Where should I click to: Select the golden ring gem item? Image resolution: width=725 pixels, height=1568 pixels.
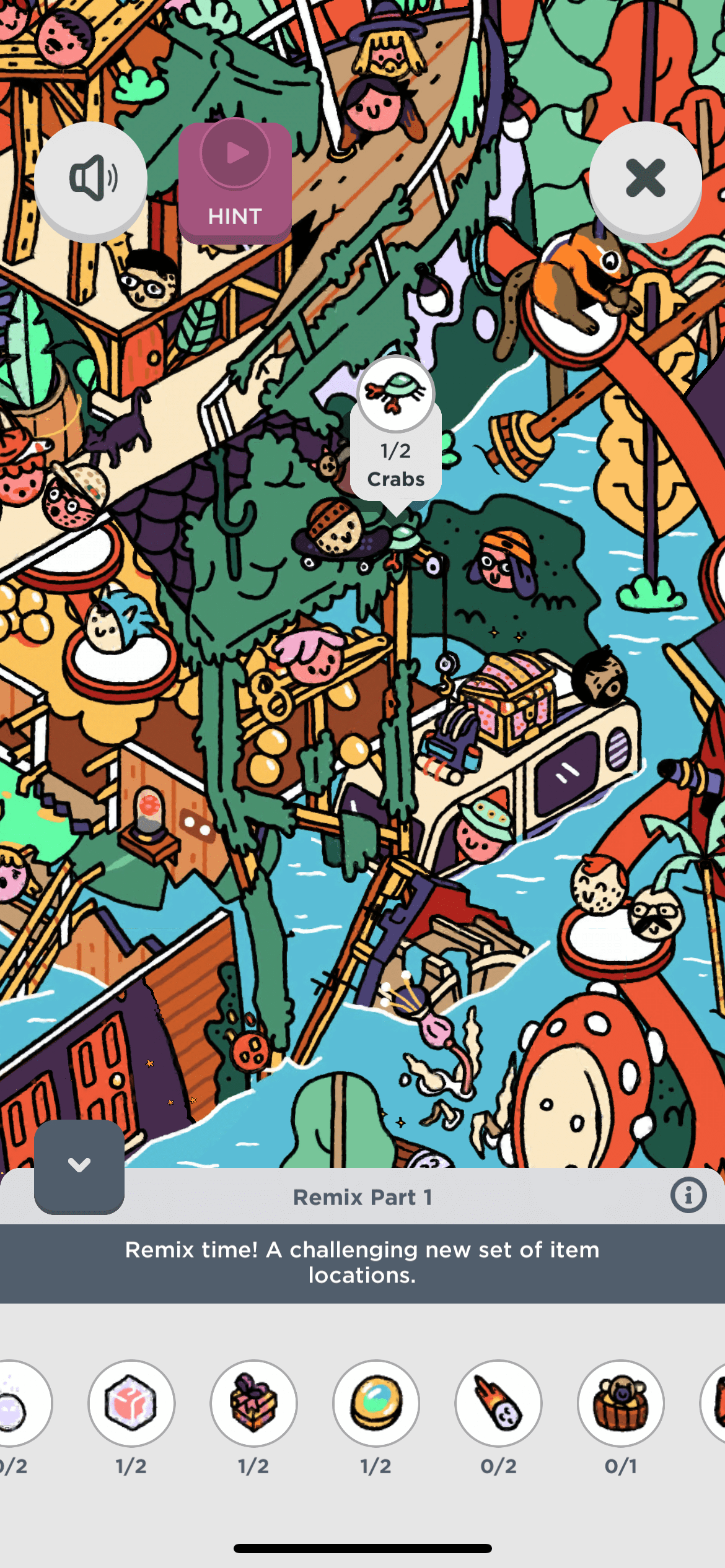[376, 1403]
